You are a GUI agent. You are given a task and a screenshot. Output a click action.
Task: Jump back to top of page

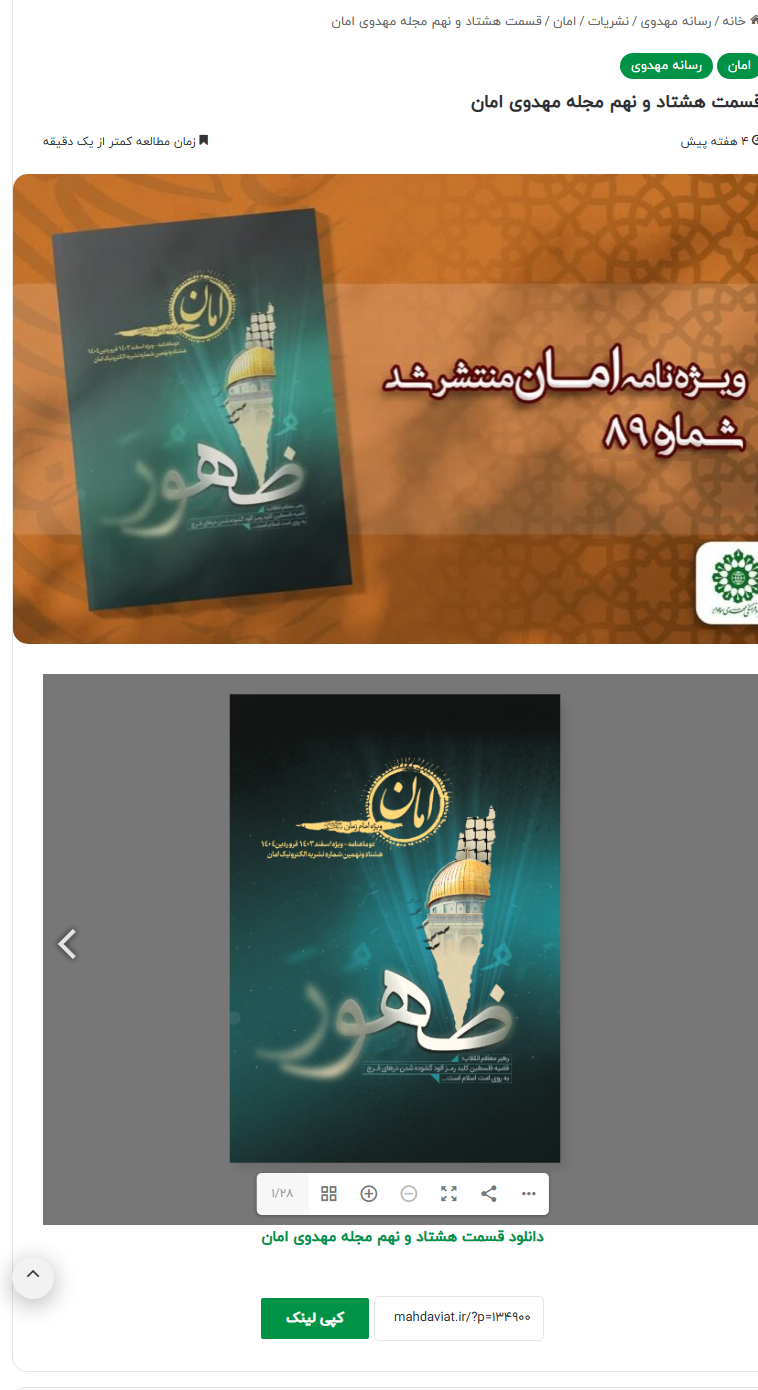[x=33, y=1276]
